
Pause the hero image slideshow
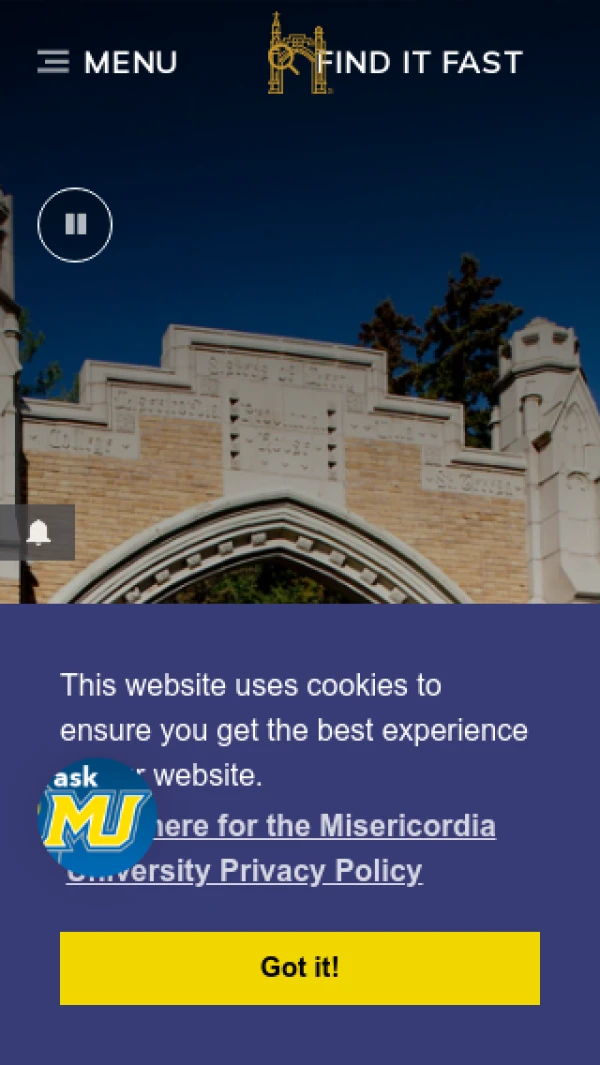point(75,225)
